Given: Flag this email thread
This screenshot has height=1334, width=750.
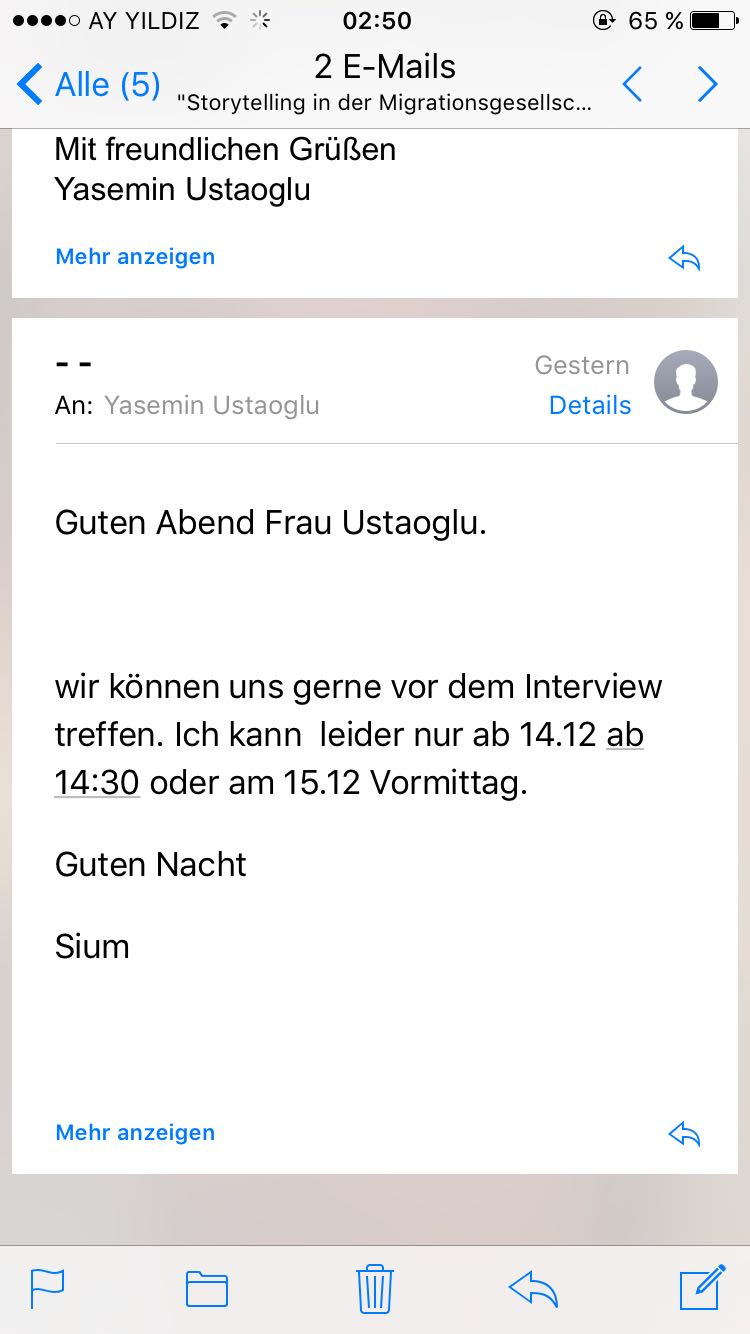Looking at the screenshot, I should click(47, 1289).
